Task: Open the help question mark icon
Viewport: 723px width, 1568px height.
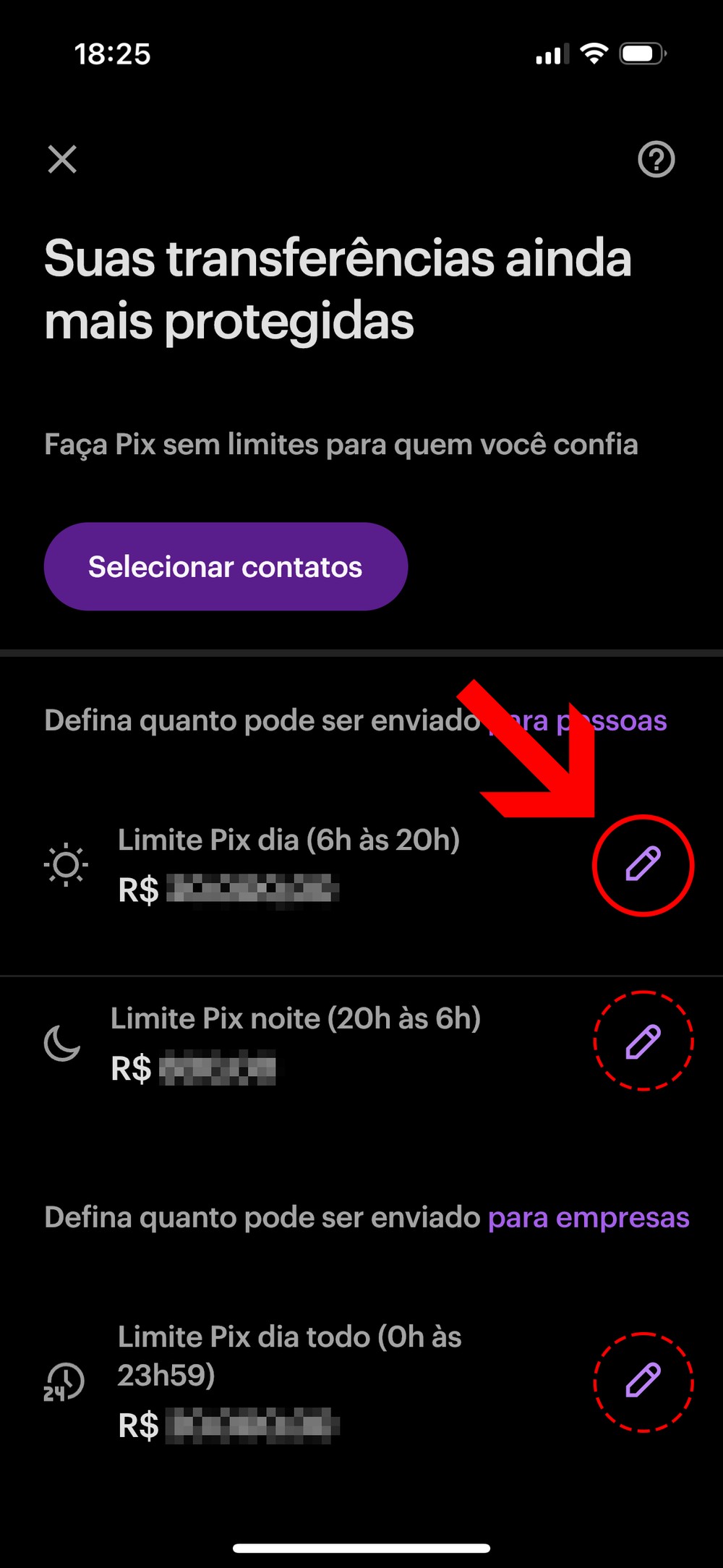Action: tap(656, 159)
